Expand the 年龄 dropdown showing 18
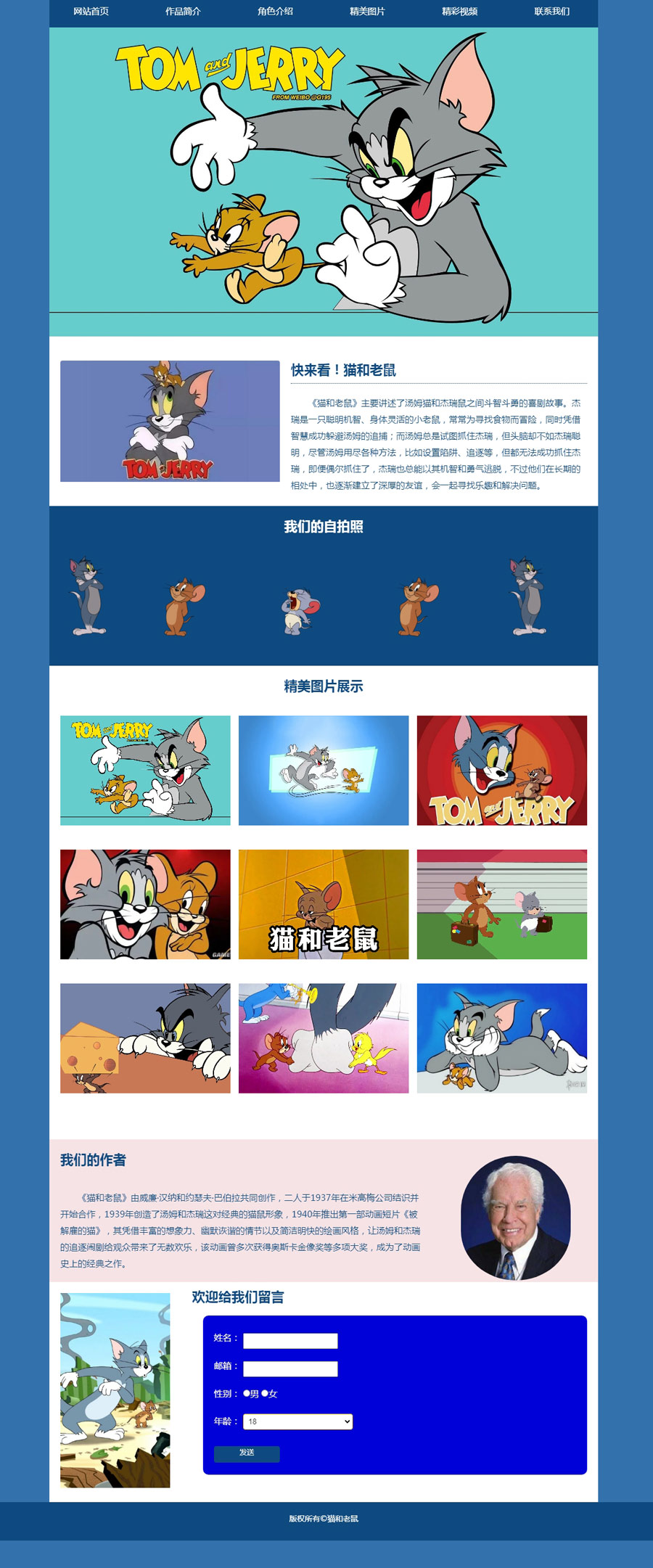The image size is (653, 1568). coord(297,1421)
